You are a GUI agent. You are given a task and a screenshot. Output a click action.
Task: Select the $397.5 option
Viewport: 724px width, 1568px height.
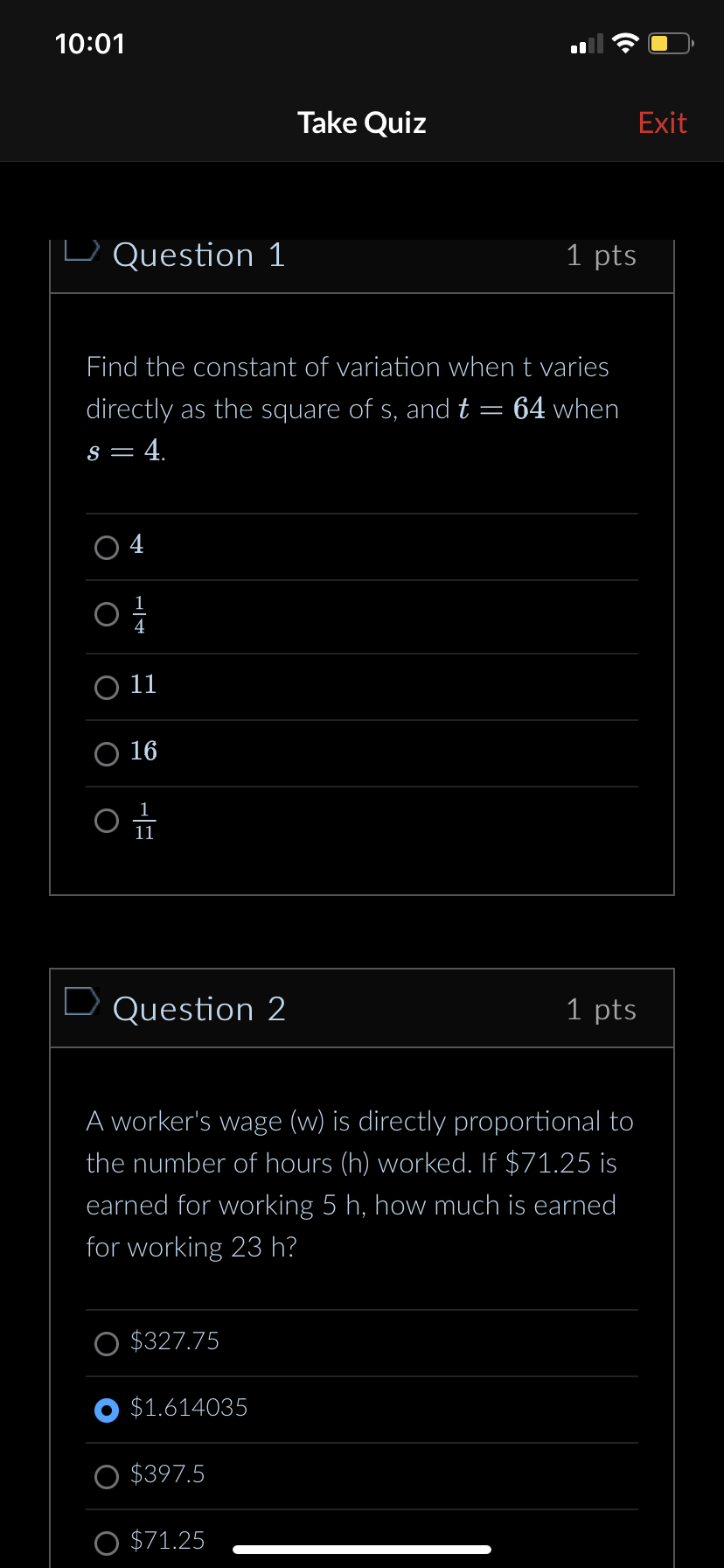pos(106,1476)
